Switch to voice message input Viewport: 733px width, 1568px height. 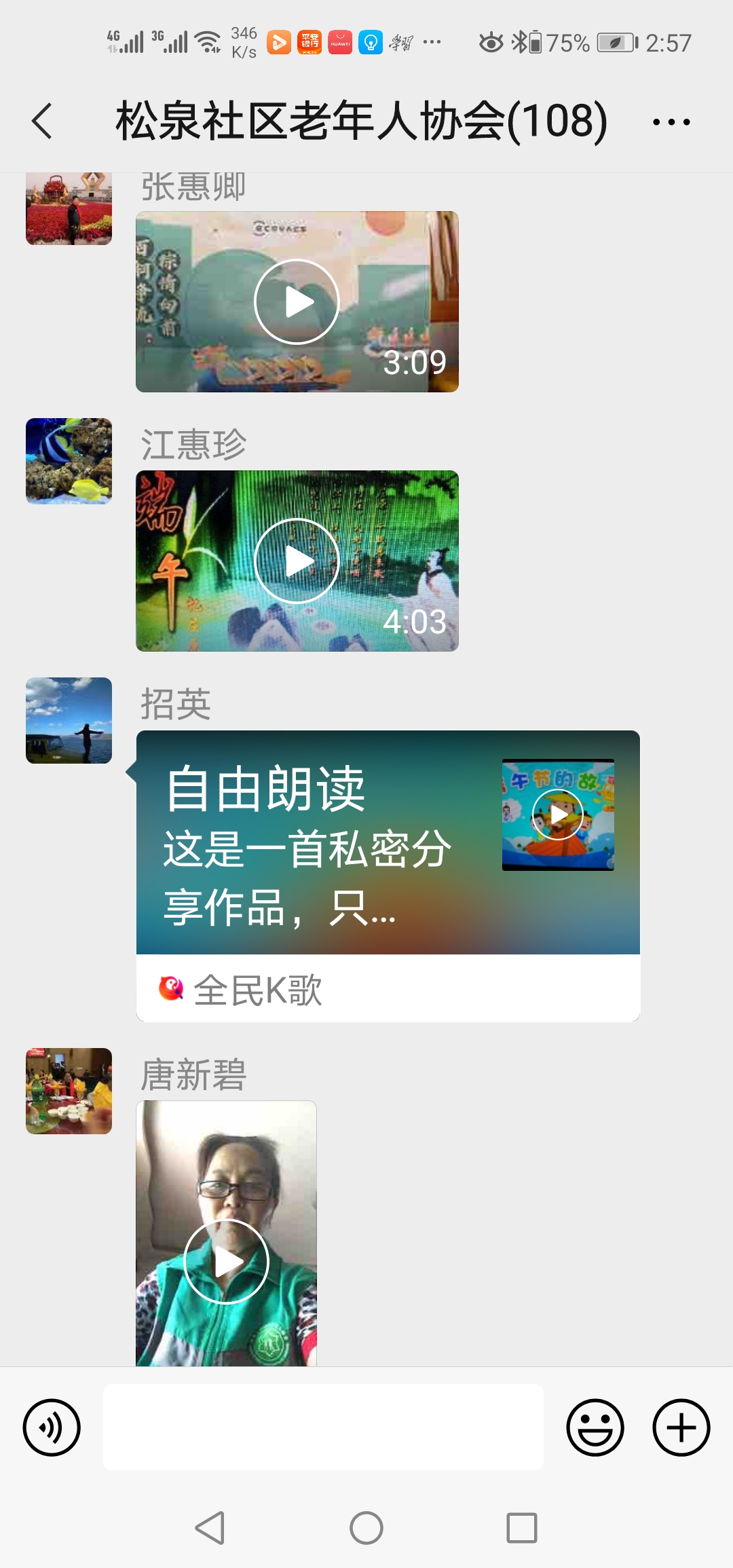pyautogui.click(x=52, y=1427)
